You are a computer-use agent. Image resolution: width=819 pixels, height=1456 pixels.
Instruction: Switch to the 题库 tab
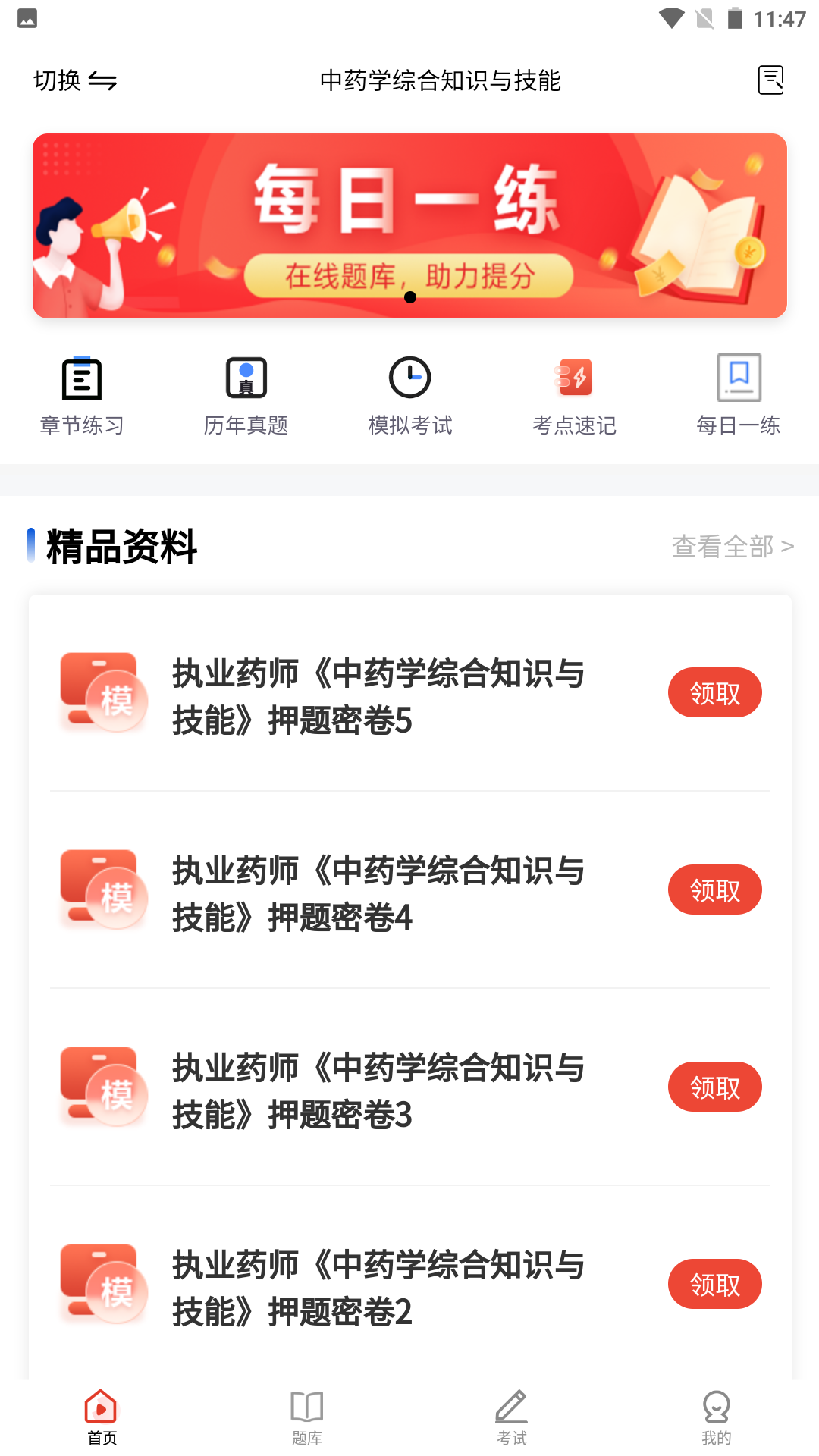coord(307,1417)
